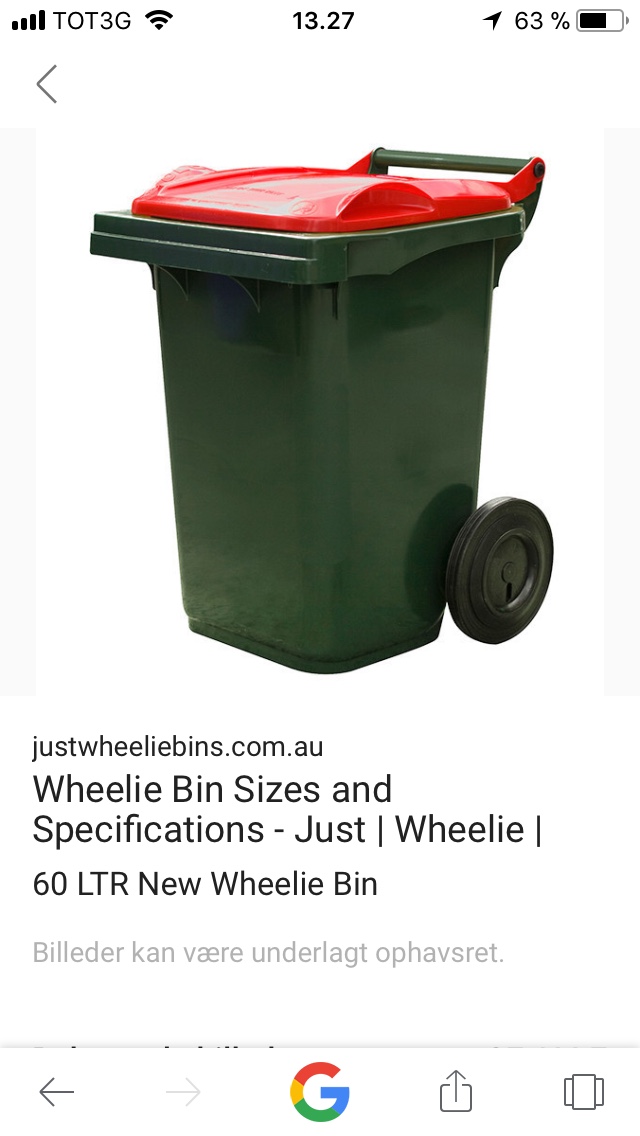Go back using the top-left chevron

point(47,84)
